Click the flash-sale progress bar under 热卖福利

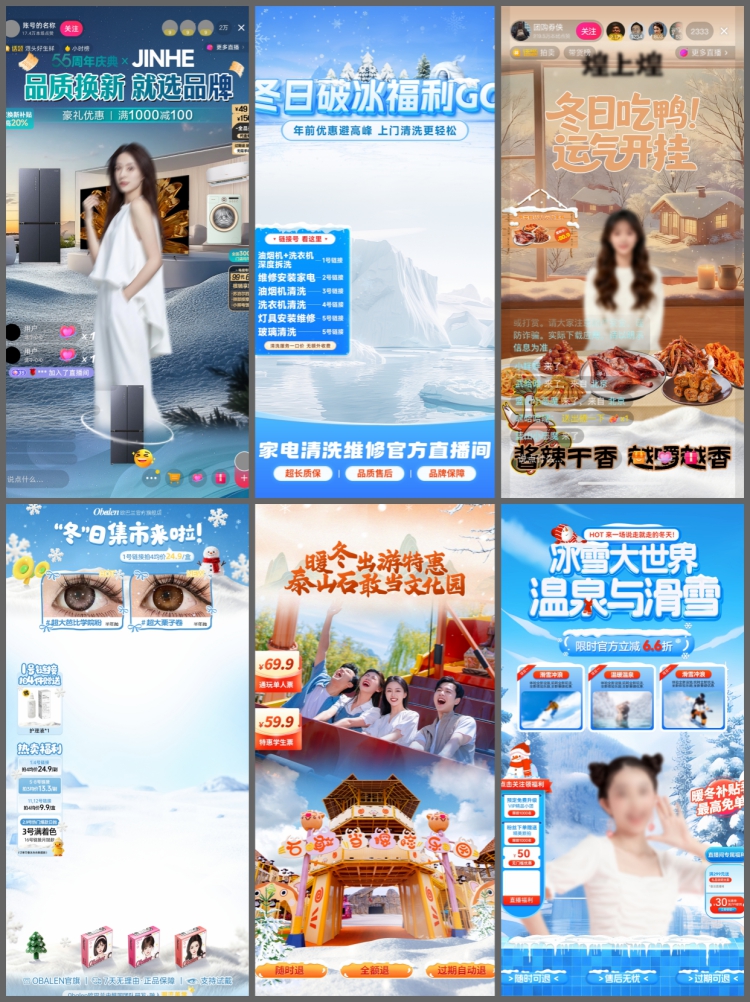(38, 784)
